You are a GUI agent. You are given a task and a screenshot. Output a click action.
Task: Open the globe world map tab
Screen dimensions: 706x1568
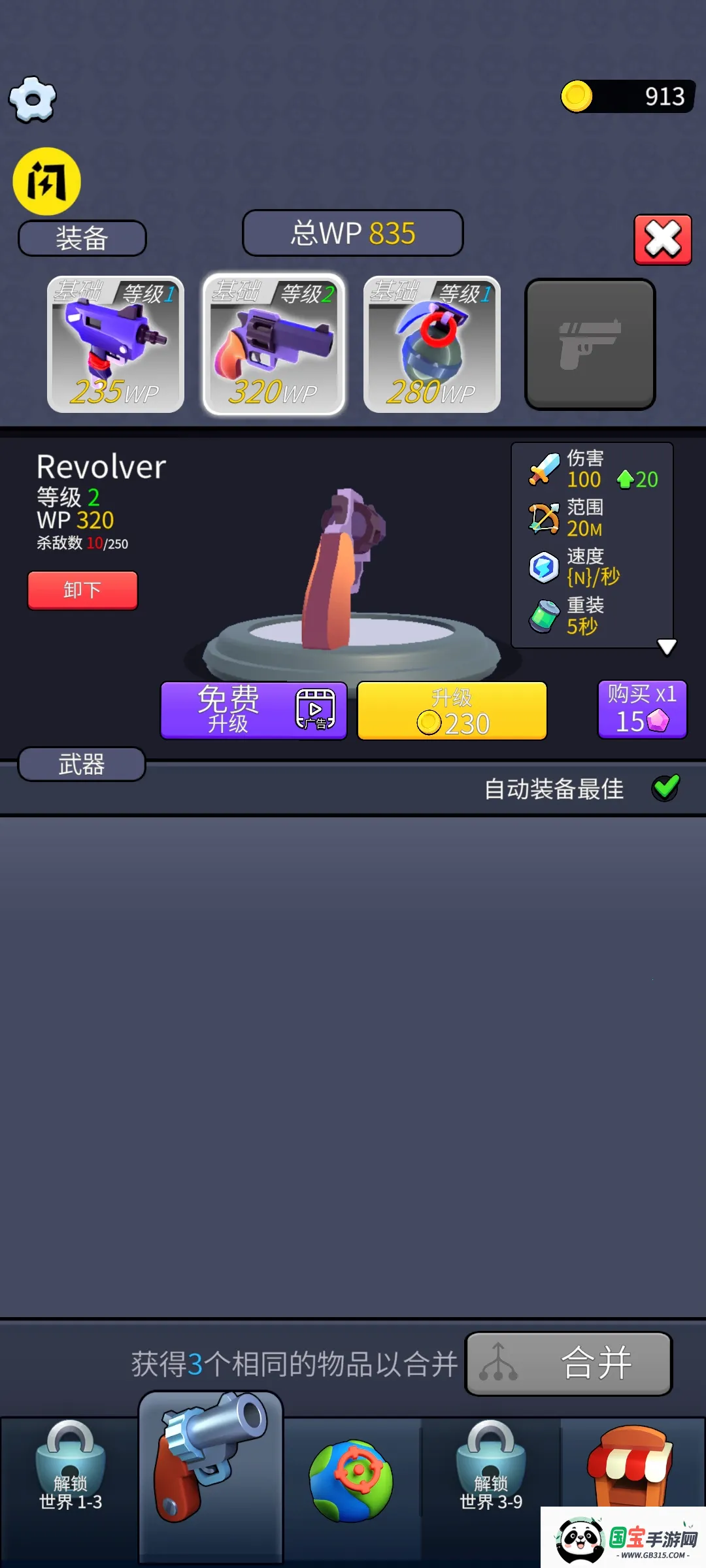(351, 1480)
